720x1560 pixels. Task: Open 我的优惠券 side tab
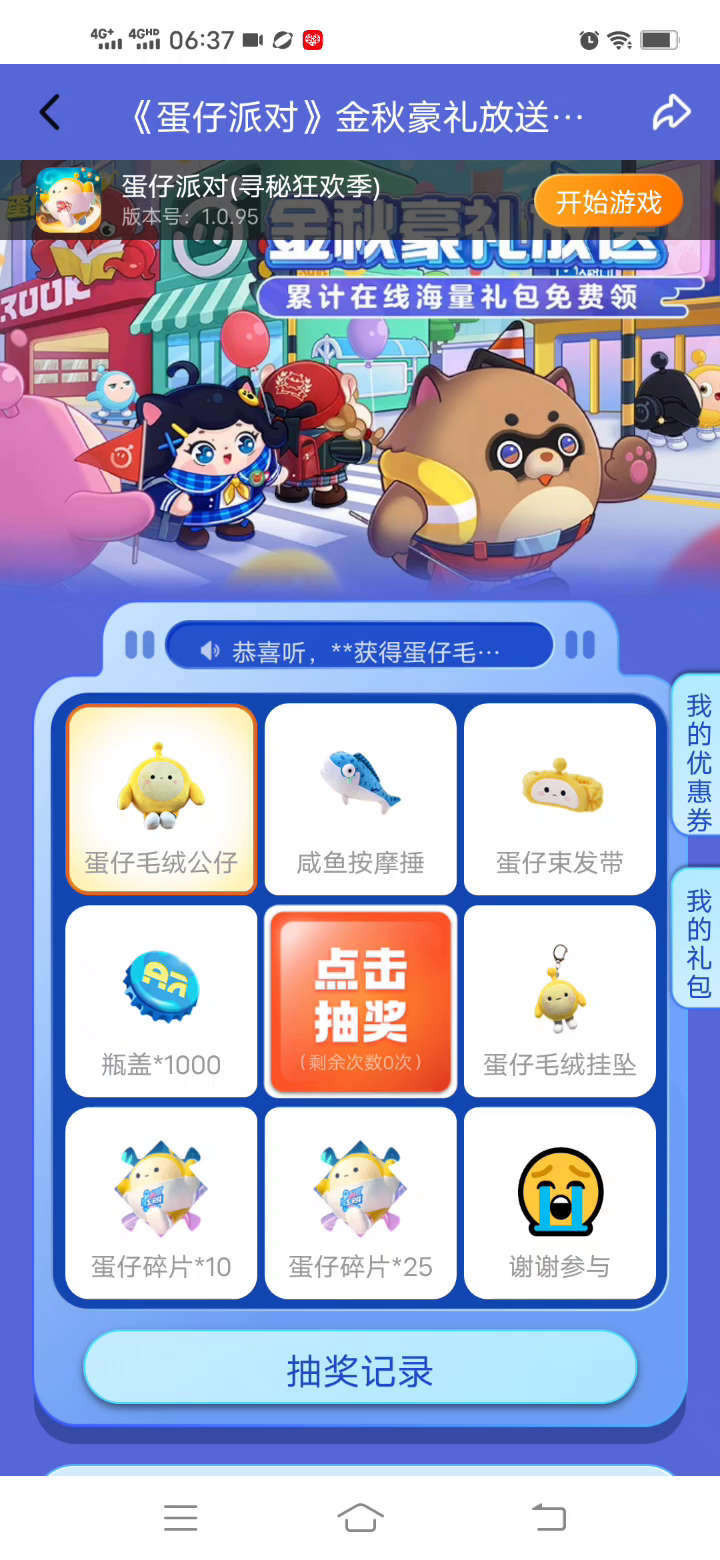coord(698,762)
